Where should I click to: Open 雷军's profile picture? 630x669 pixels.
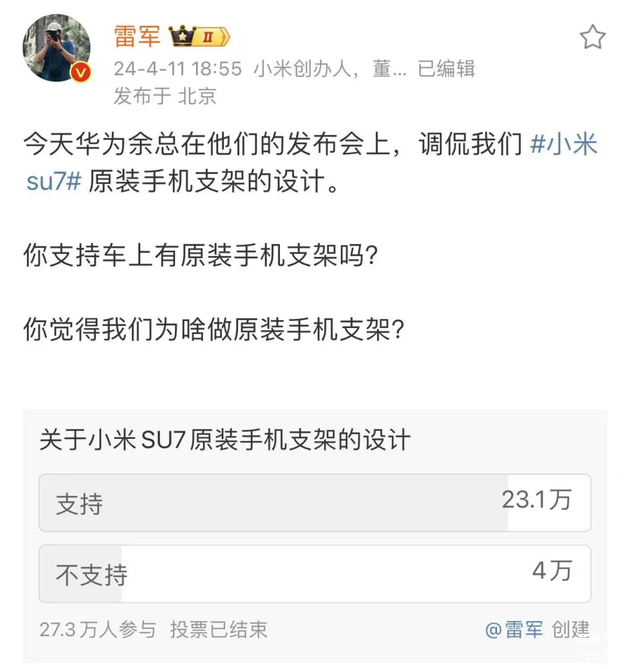[x=57, y=48]
